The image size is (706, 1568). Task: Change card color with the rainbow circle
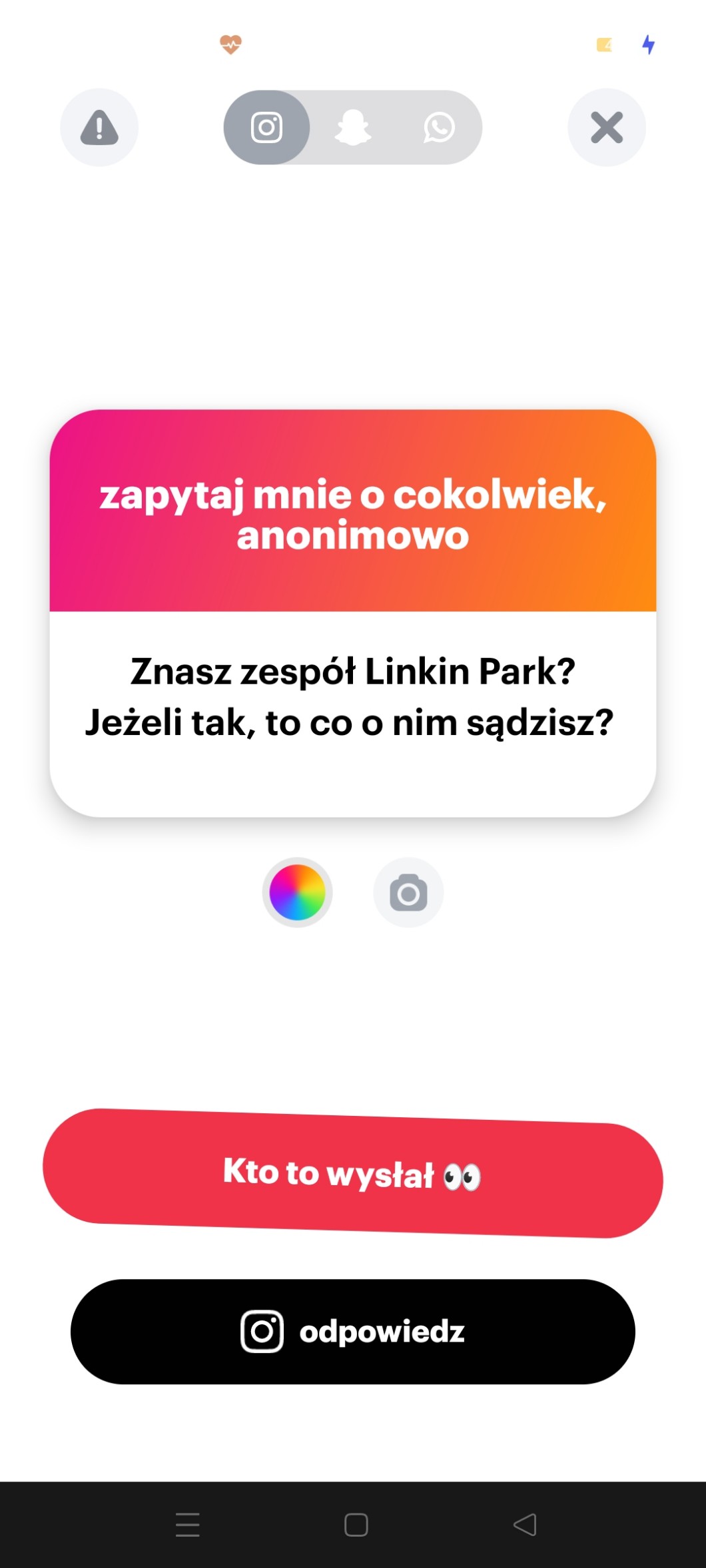coord(297,892)
